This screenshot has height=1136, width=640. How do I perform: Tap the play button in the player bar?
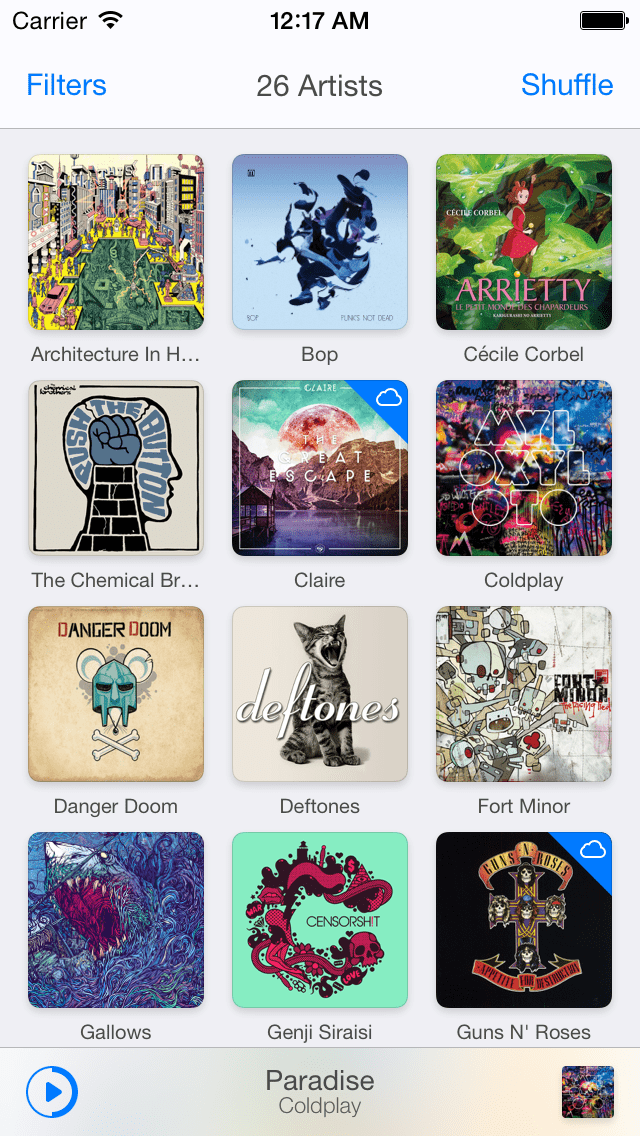51,1091
